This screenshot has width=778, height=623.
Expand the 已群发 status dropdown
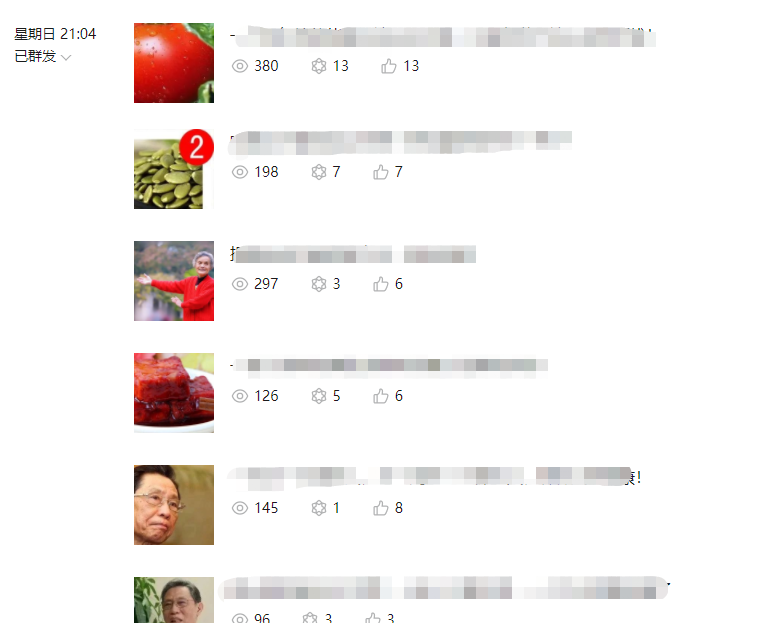pyautogui.click(x=66, y=57)
